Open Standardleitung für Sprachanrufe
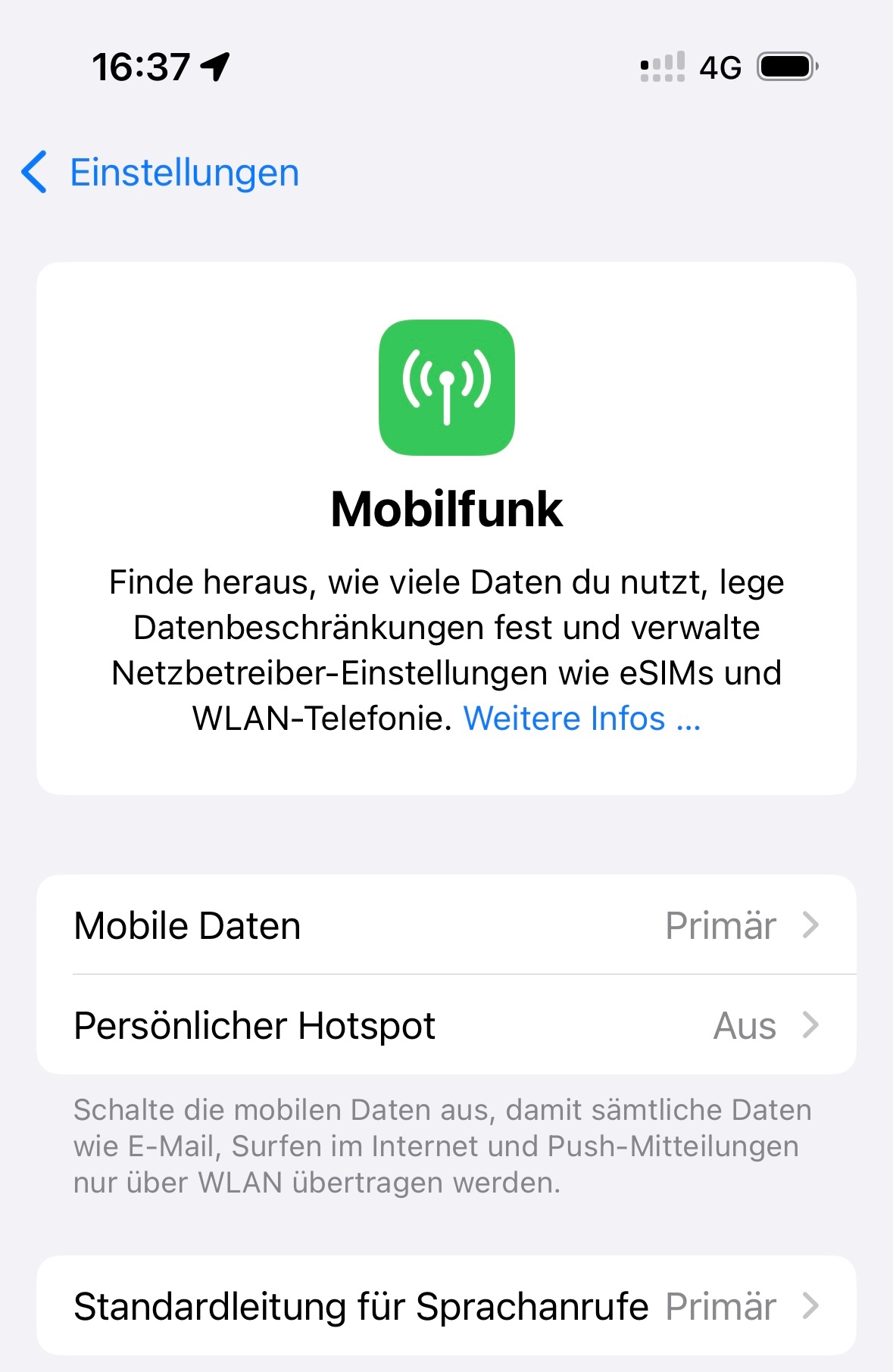The image size is (893, 1372). (x=446, y=1306)
